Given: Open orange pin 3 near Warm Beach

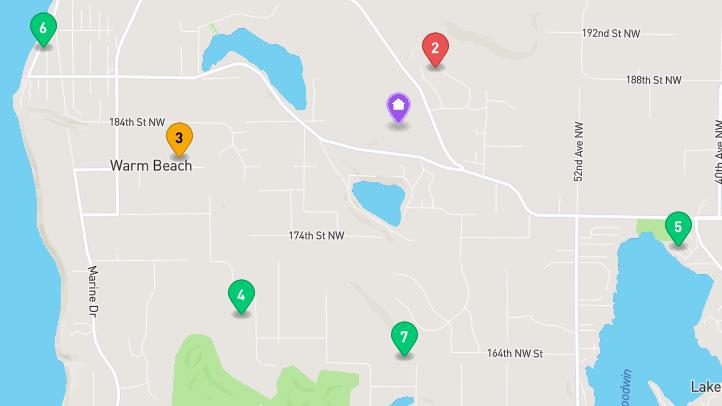Looking at the screenshot, I should (x=179, y=138).
